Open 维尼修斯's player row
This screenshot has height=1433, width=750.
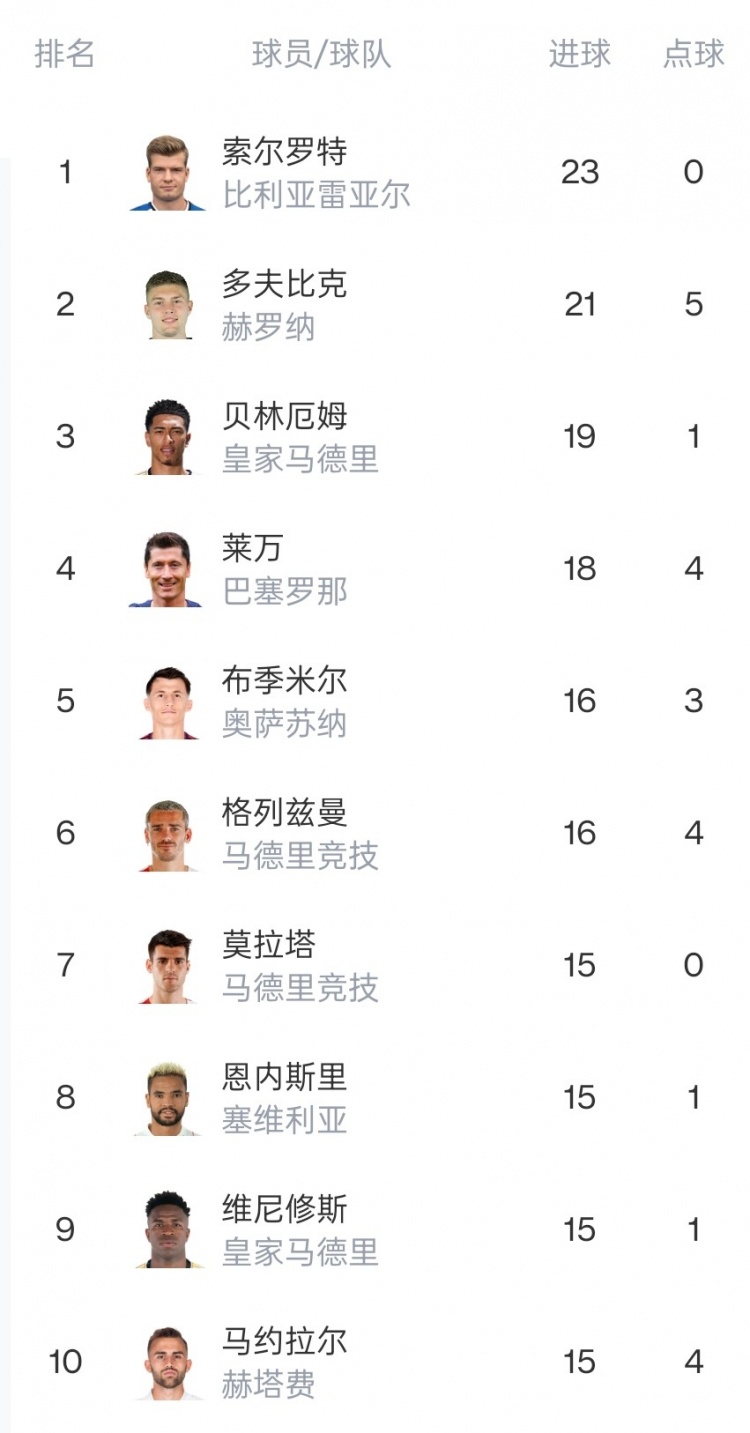coord(375,1228)
